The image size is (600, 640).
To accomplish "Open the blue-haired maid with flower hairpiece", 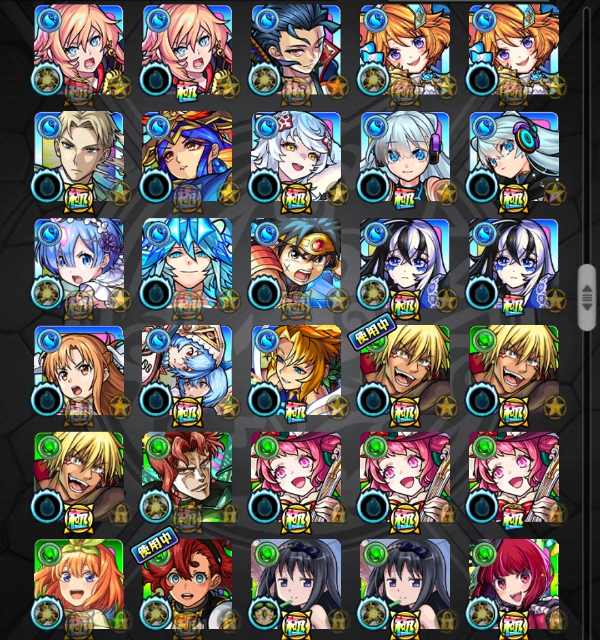I will pos(79,264).
